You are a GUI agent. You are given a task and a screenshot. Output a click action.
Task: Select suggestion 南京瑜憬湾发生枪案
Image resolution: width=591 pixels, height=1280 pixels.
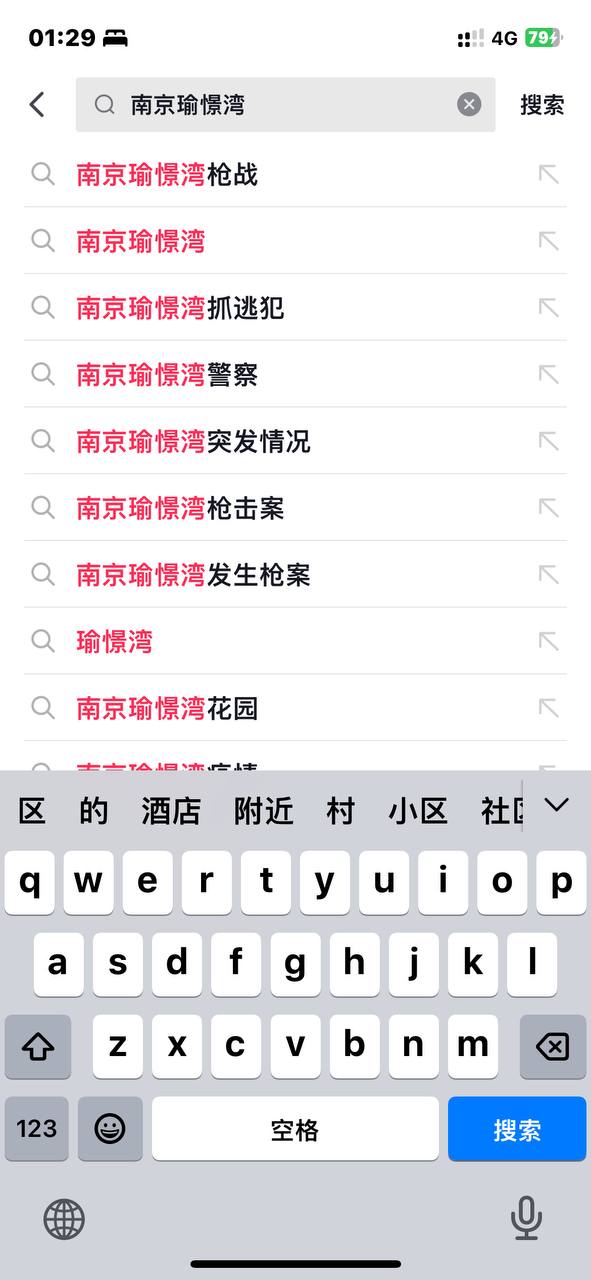coord(295,575)
